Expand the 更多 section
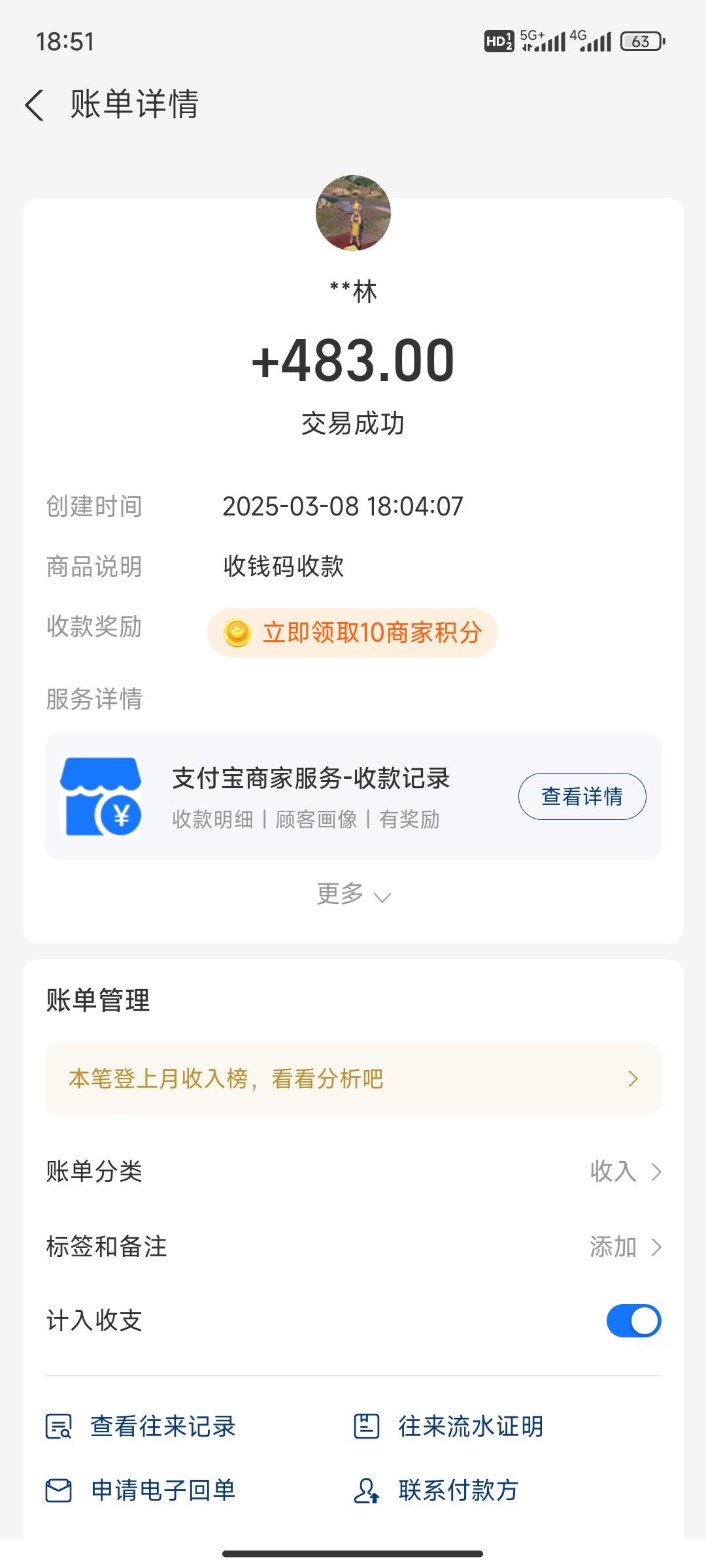Viewport: 706px width, 1568px height. [x=353, y=894]
